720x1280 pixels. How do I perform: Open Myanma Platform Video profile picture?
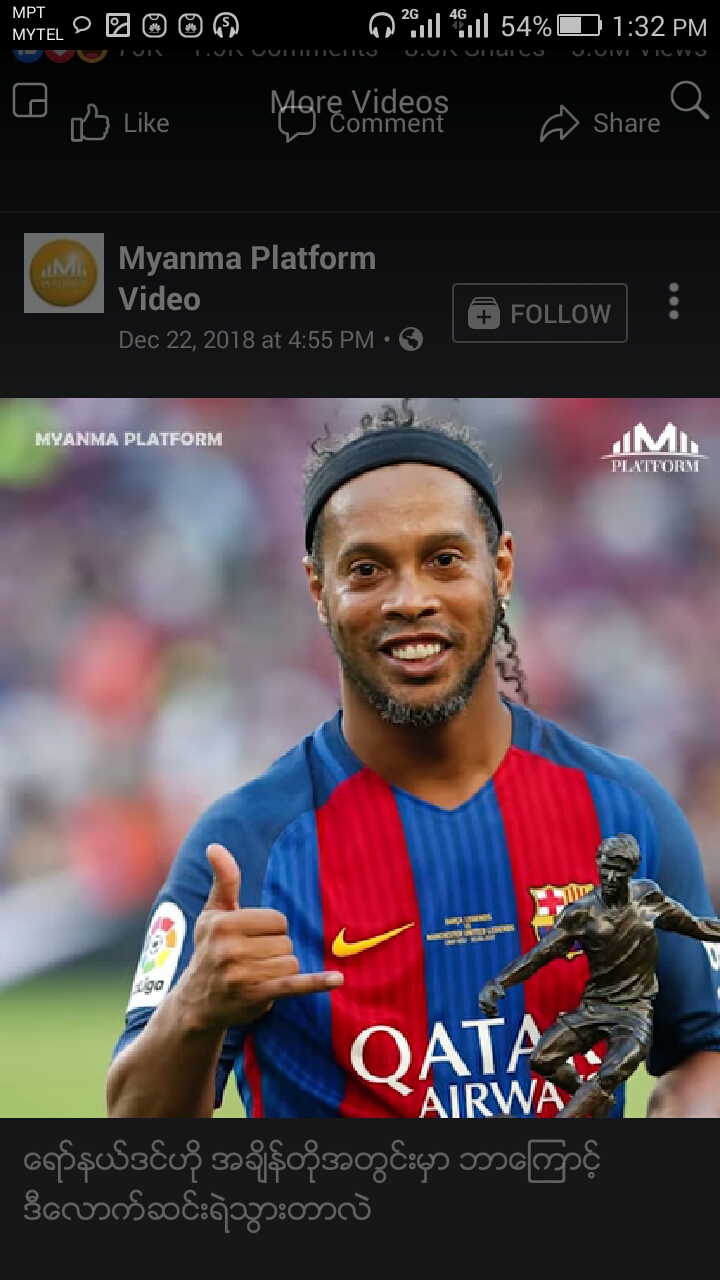64,273
